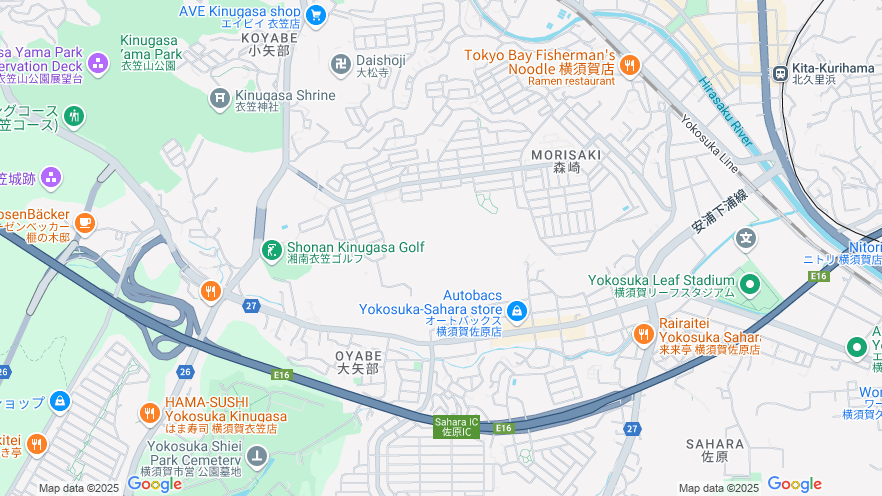
Task: Open the Kinugasa Yama Park Observation Deck marker
Action: [97, 64]
